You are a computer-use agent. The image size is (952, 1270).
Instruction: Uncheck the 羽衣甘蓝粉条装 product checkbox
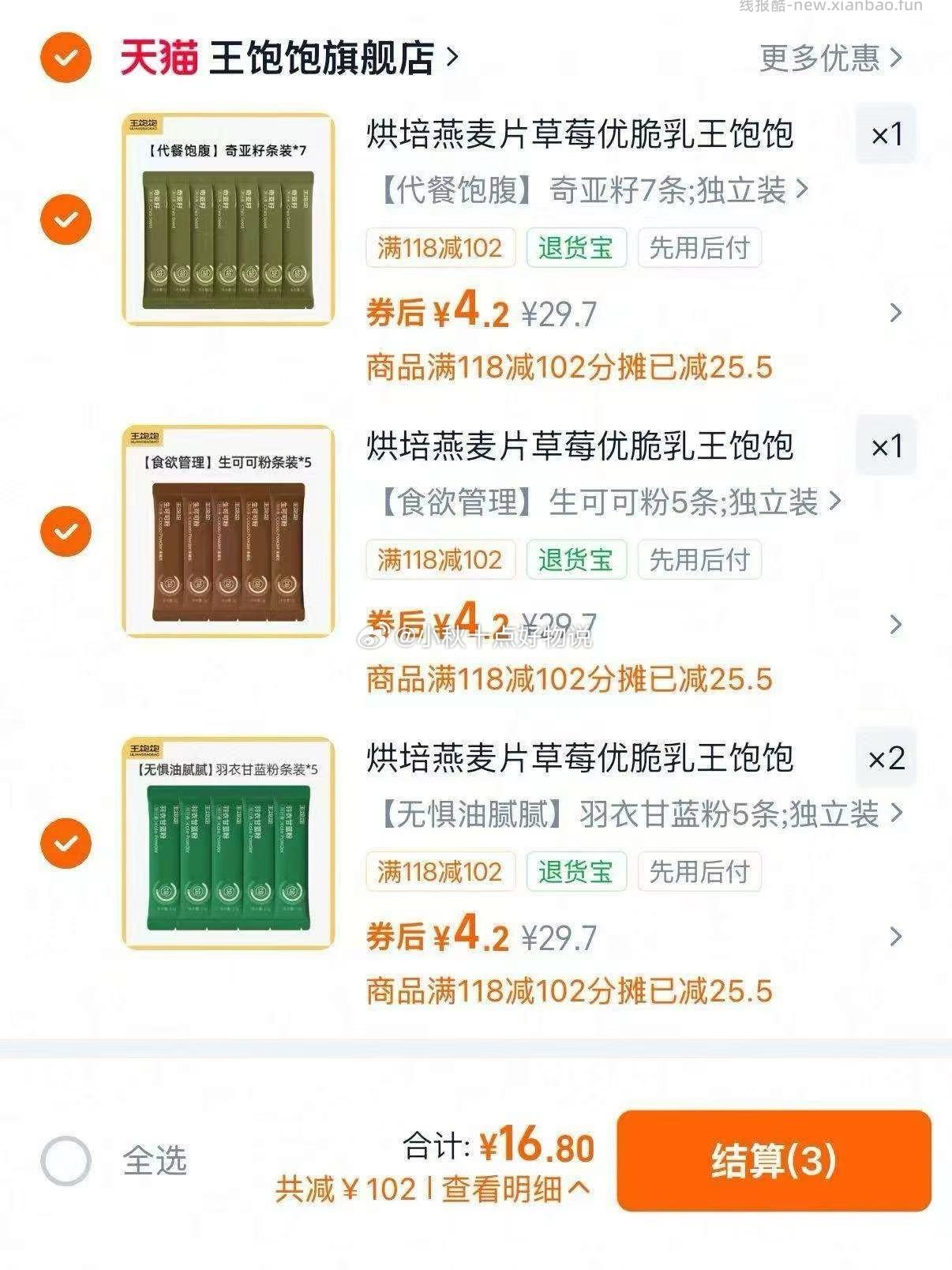tap(66, 842)
